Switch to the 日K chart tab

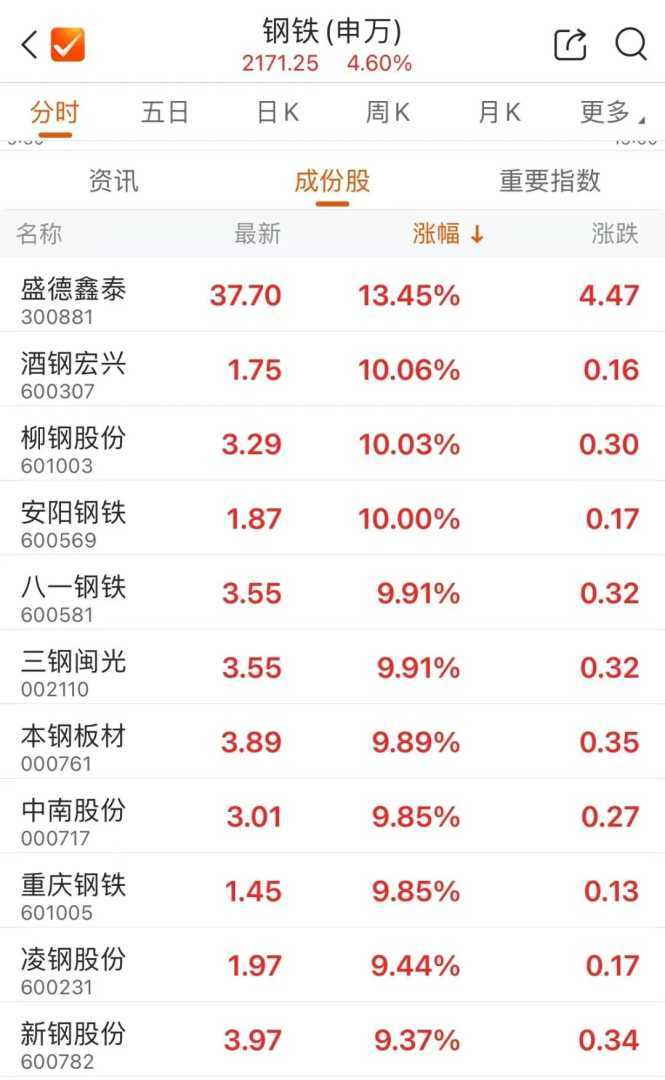(x=277, y=112)
